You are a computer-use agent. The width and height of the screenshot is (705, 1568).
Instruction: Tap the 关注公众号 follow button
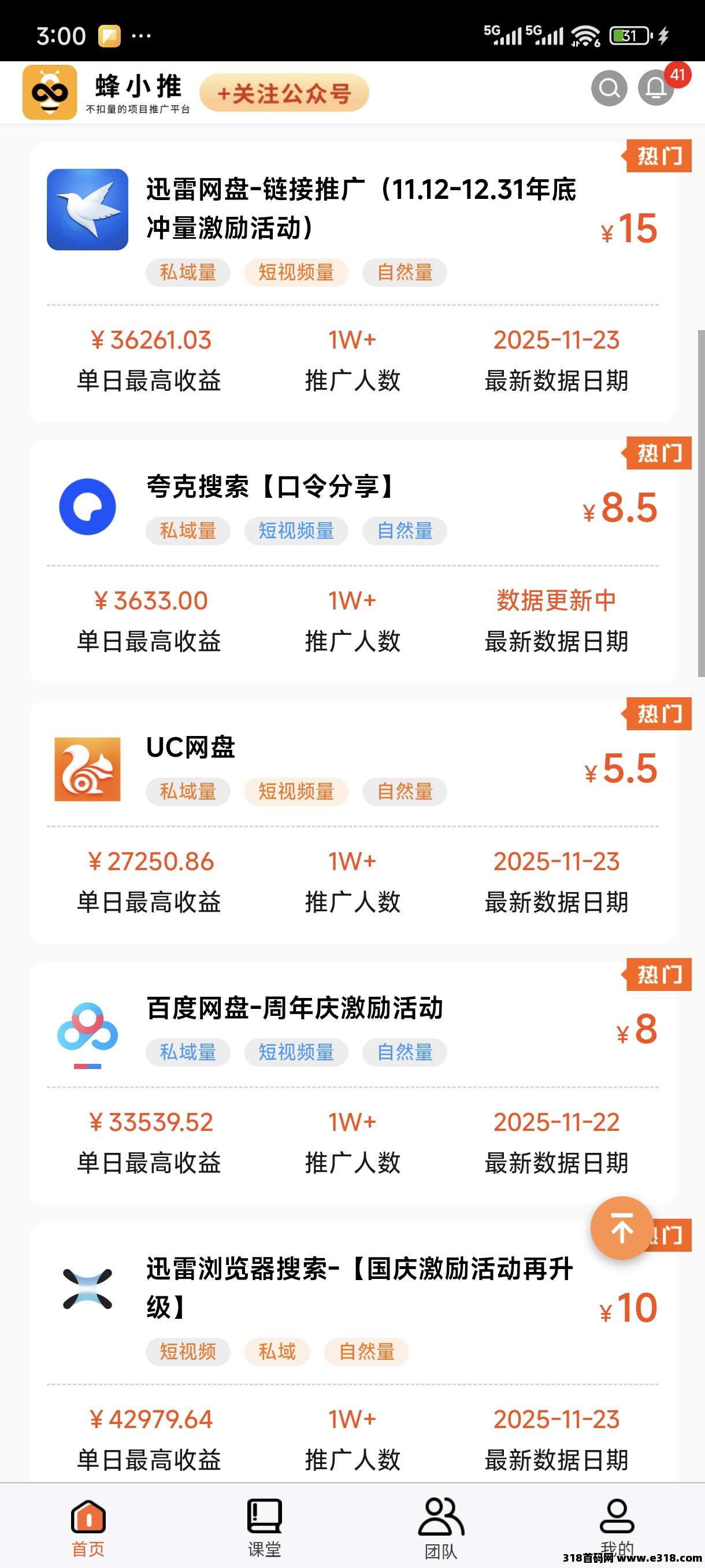tap(284, 93)
